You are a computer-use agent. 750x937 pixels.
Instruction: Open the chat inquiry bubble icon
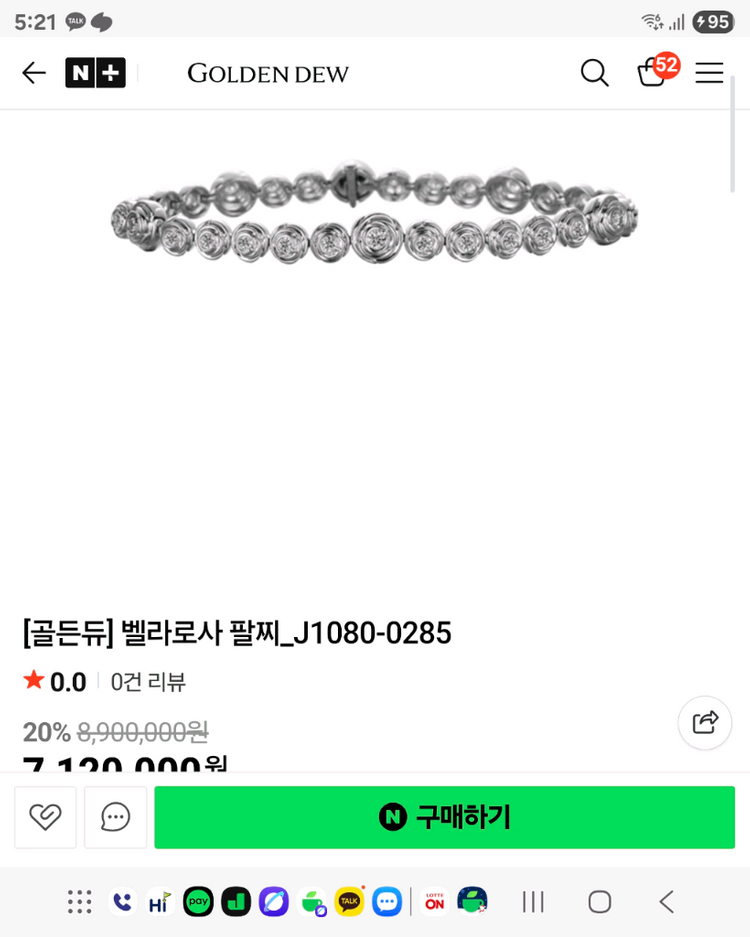(x=116, y=817)
